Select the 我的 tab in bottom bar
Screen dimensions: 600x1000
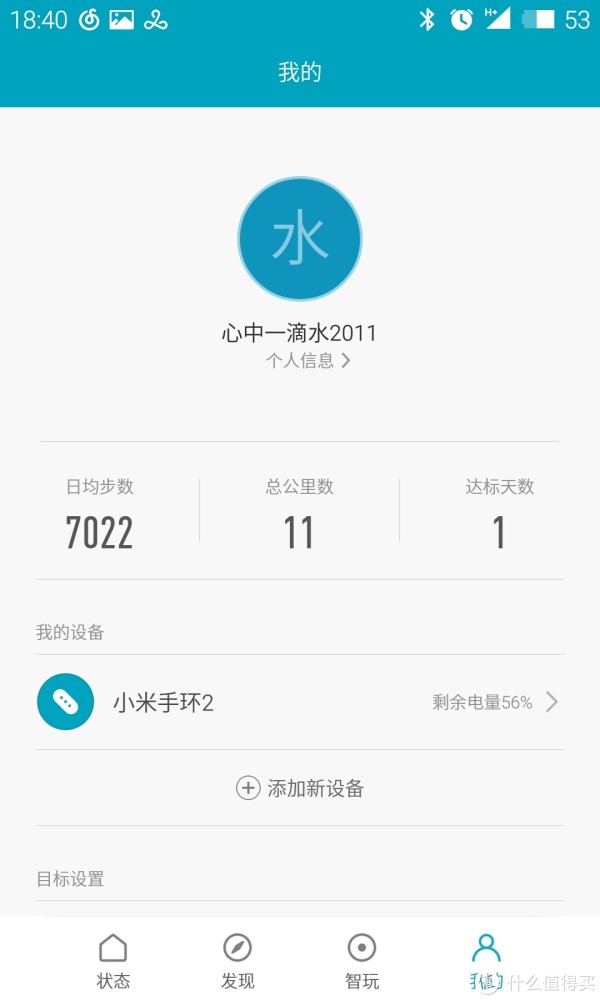click(487, 961)
